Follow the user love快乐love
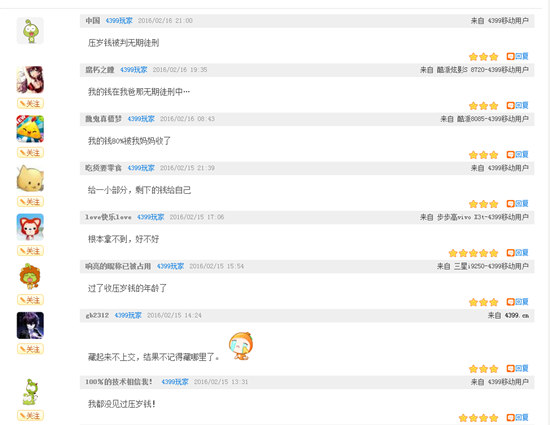Image resolution: width=550 pixels, height=425 pixels. pyautogui.click(x=30, y=251)
